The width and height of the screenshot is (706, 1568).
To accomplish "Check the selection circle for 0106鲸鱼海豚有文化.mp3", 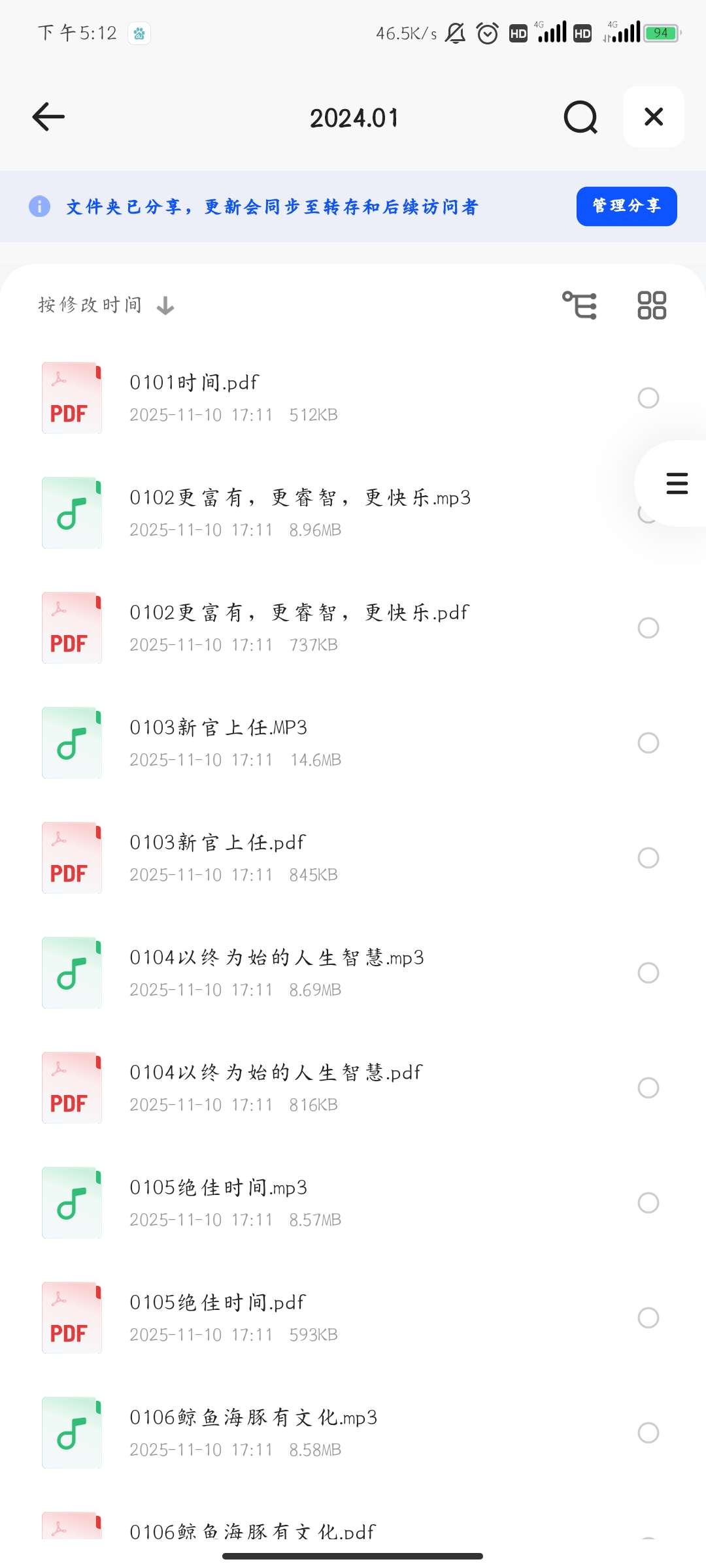I will (648, 1433).
